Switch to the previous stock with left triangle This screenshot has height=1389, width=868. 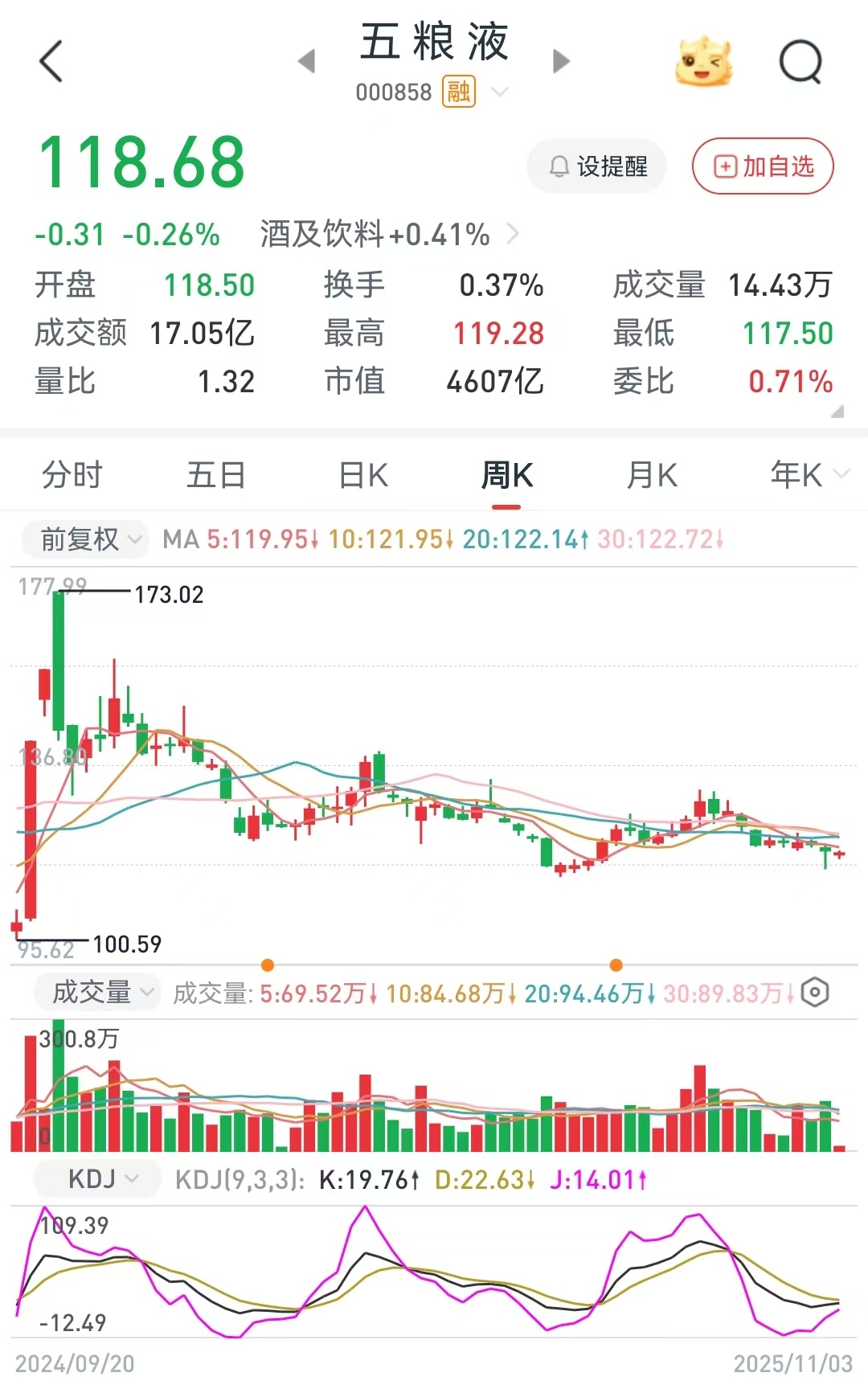tap(306, 61)
